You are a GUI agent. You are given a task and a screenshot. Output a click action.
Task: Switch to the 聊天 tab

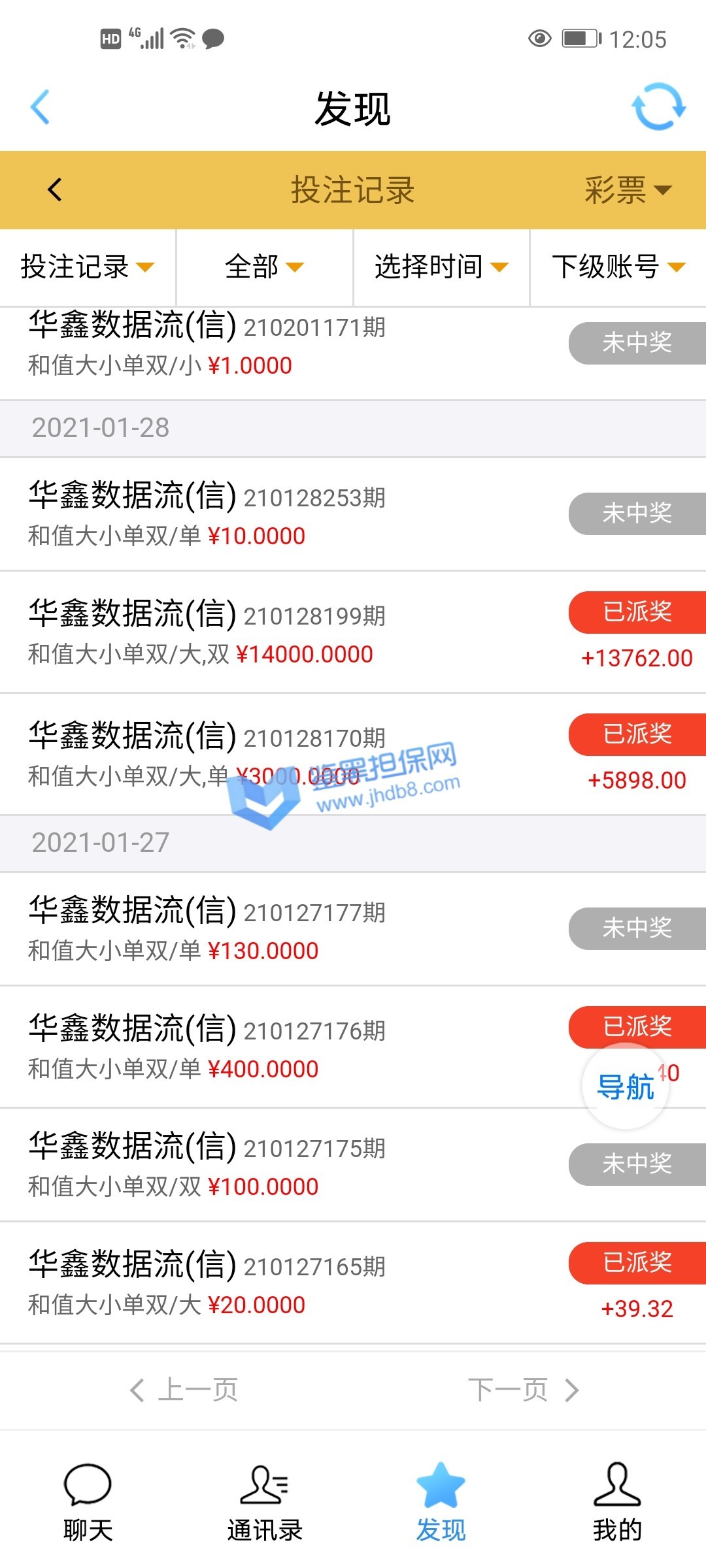tap(88, 1501)
